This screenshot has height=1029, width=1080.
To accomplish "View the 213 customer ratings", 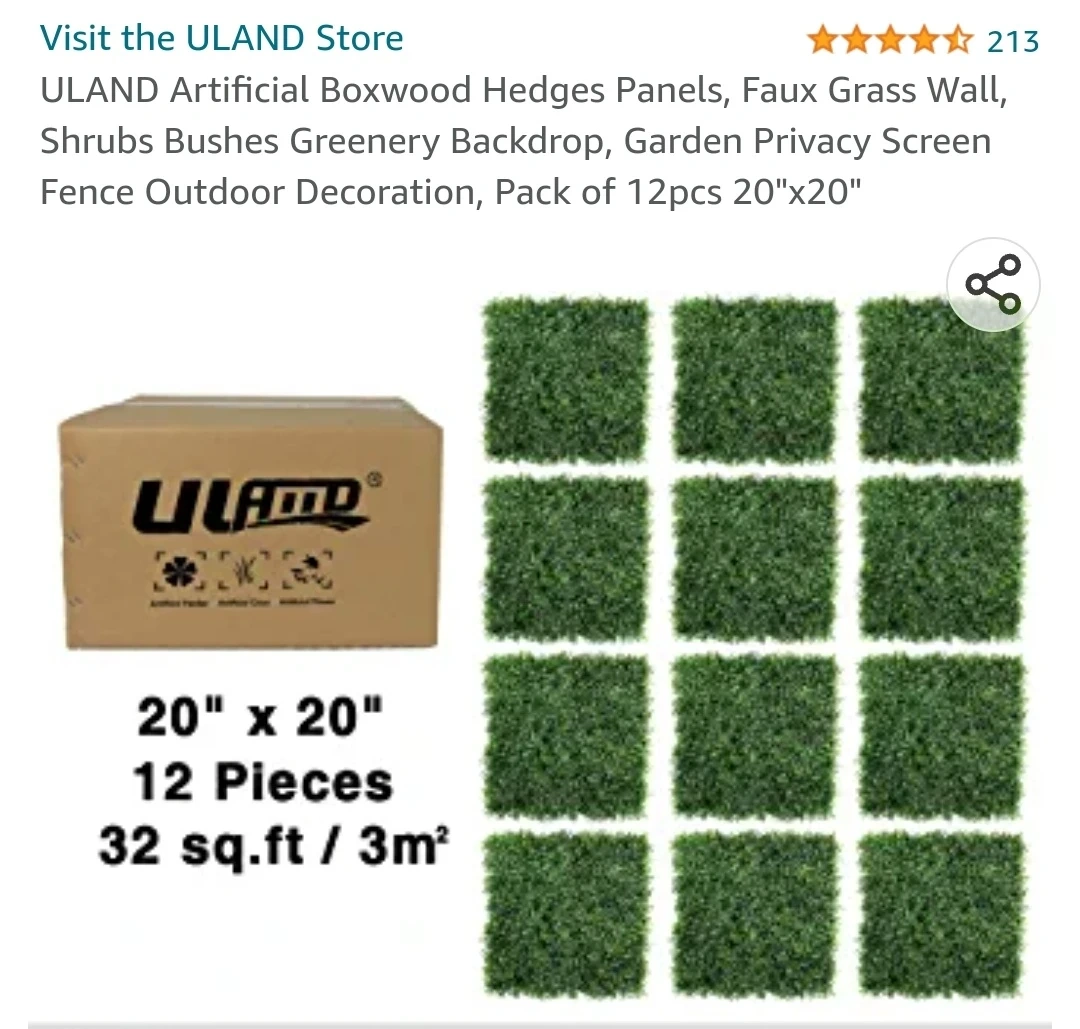I will tap(1012, 41).
